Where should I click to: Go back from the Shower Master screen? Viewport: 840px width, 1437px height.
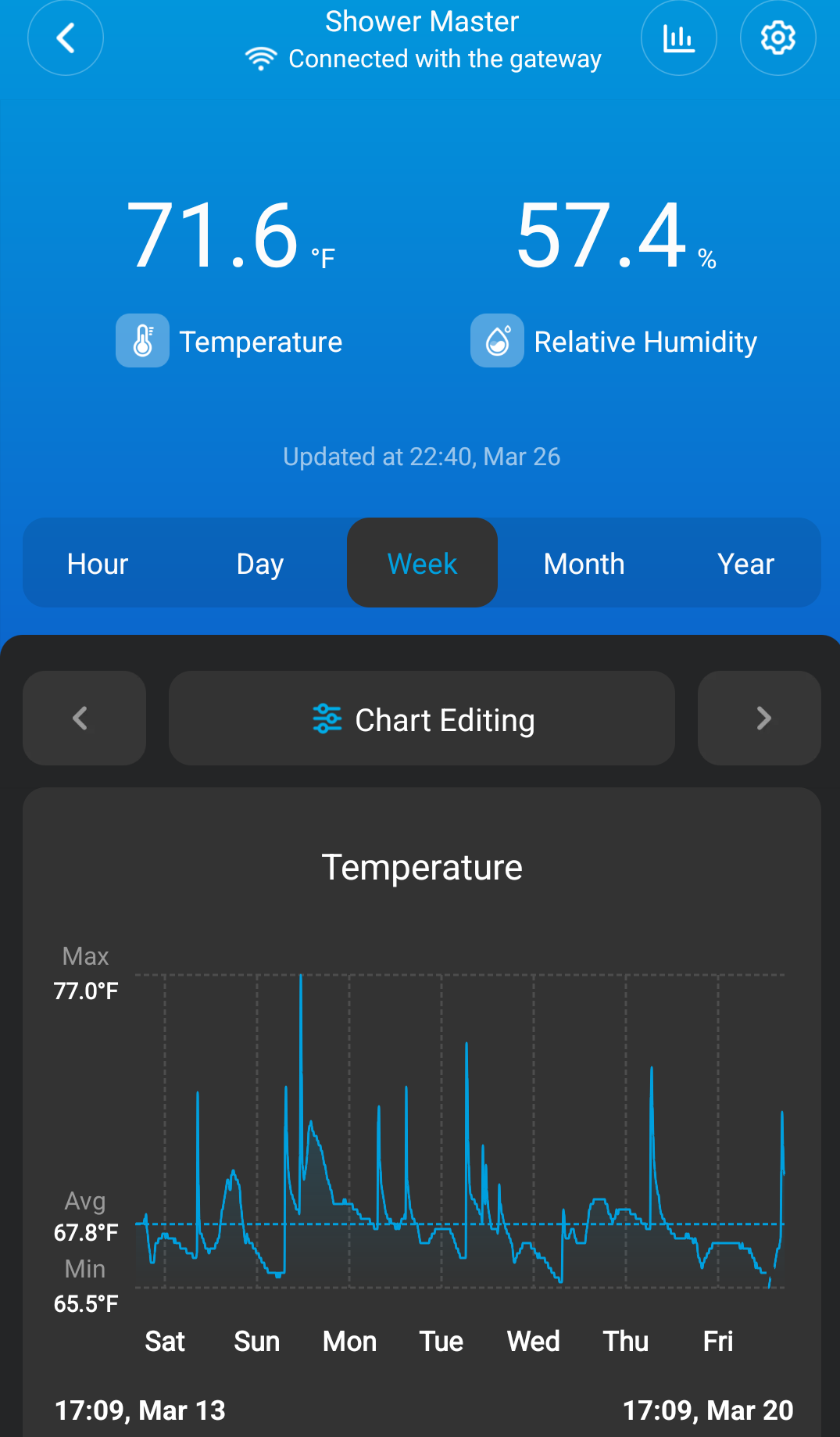tap(66, 38)
